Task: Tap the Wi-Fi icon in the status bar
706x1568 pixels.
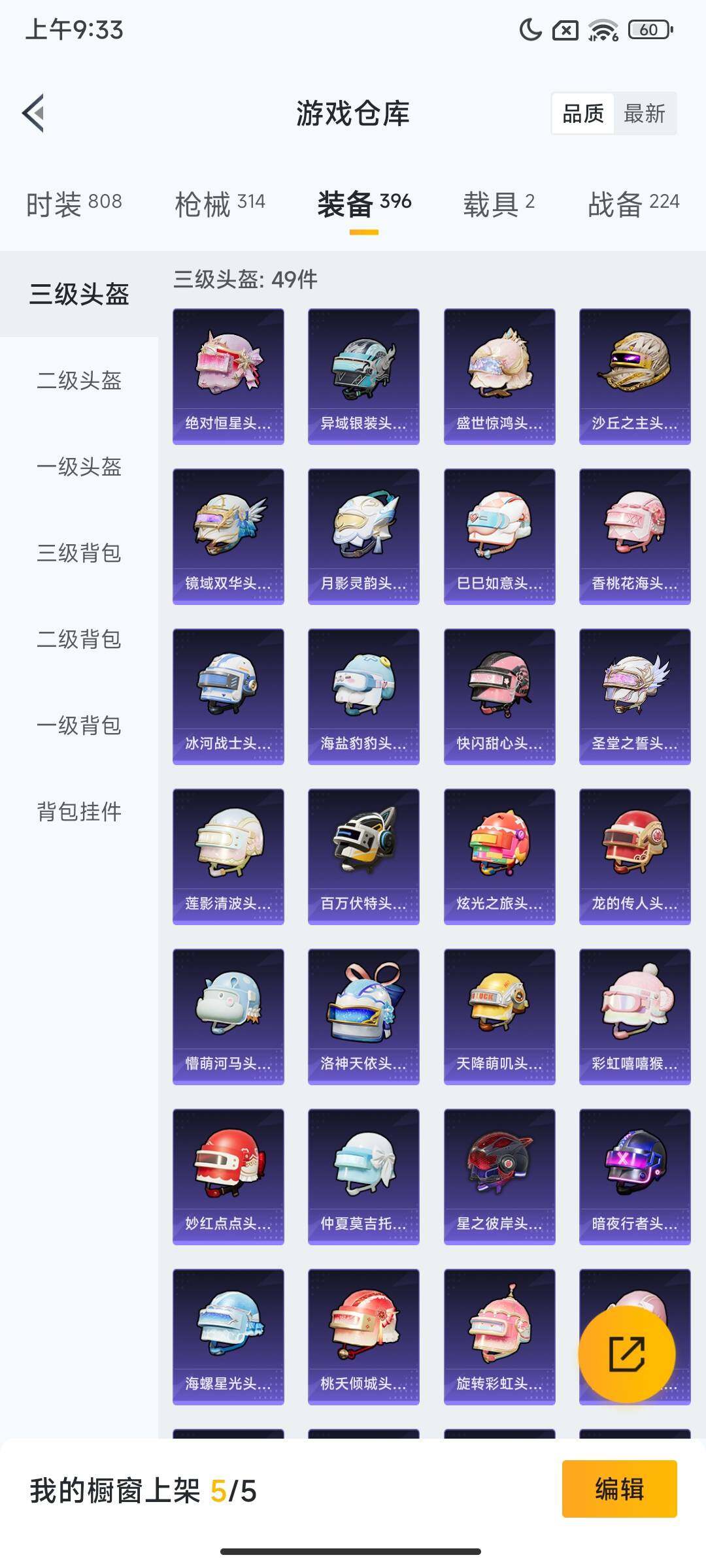Action: pos(602,29)
